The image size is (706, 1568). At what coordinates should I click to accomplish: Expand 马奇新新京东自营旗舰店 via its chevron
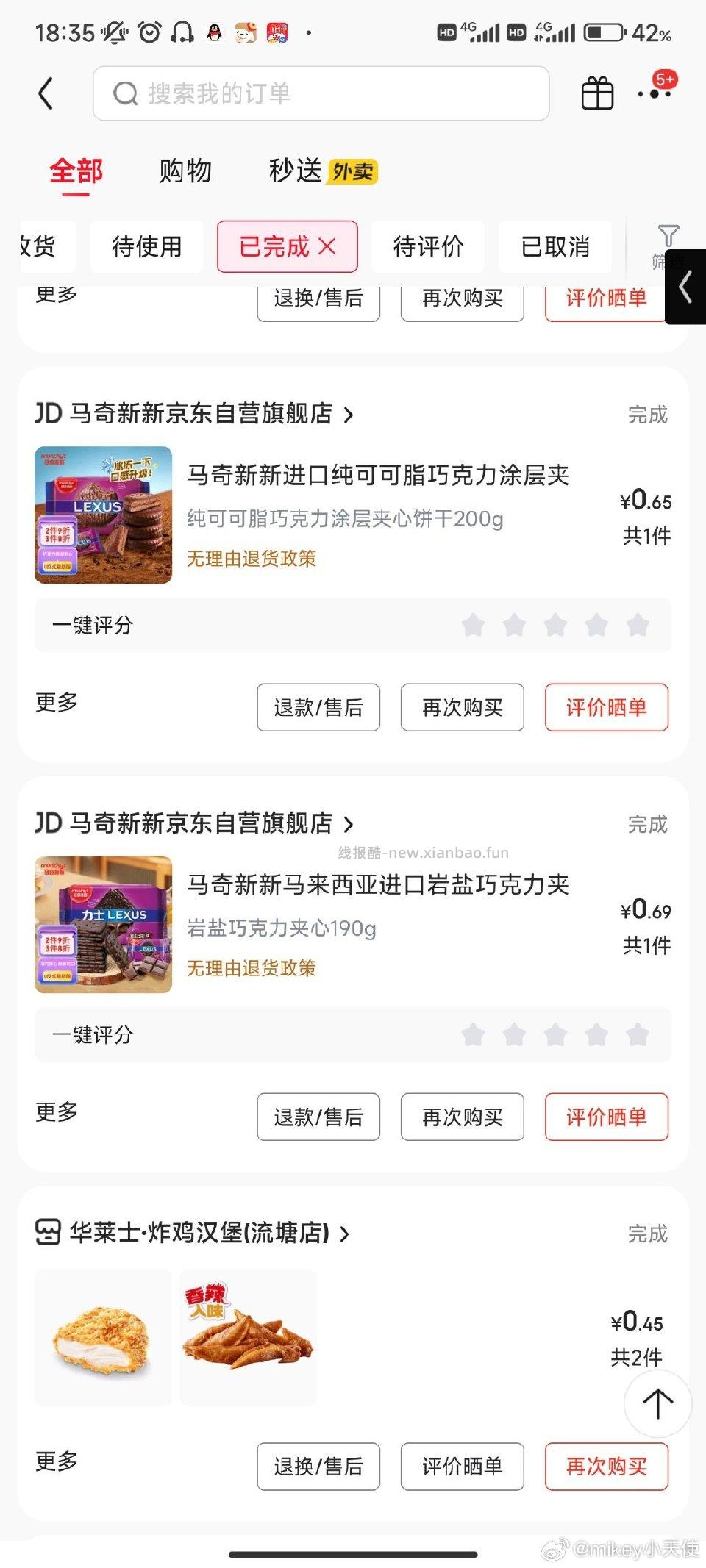click(x=351, y=415)
